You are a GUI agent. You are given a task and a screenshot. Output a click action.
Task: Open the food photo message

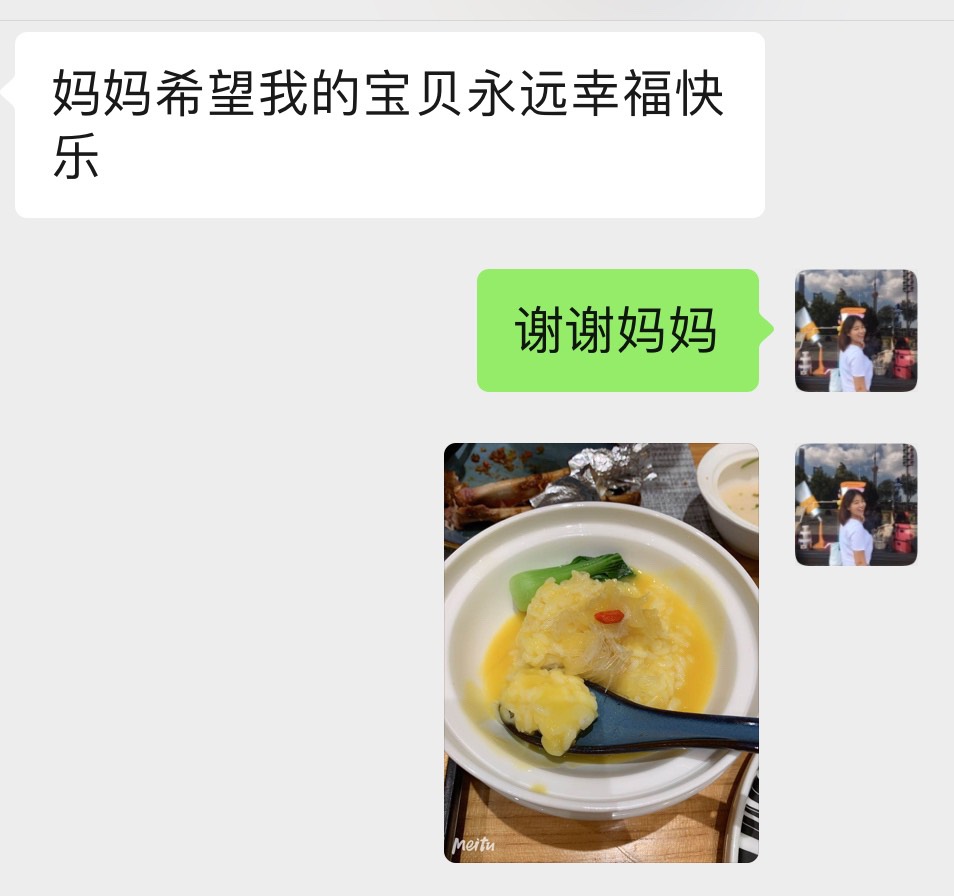tap(601, 652)
